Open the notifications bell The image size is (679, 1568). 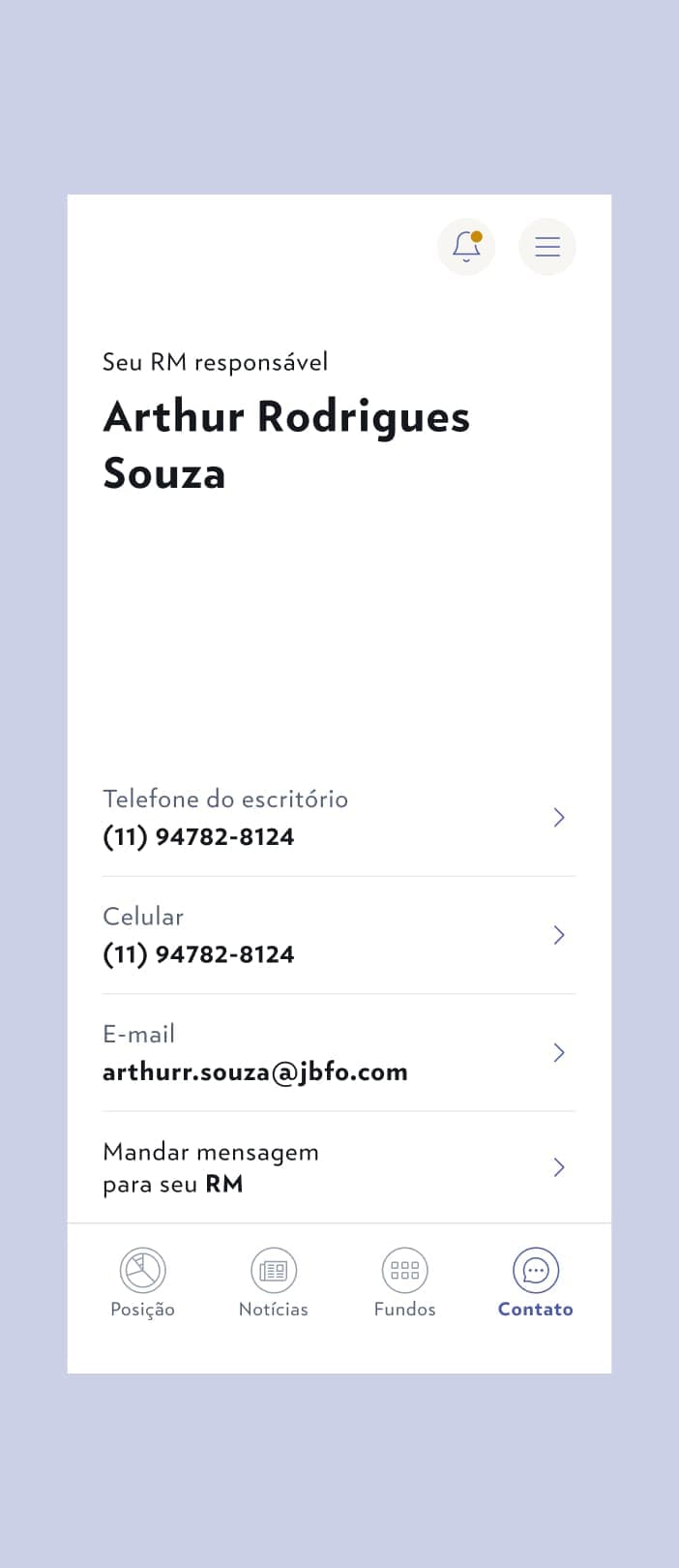[x=466, y=247]
